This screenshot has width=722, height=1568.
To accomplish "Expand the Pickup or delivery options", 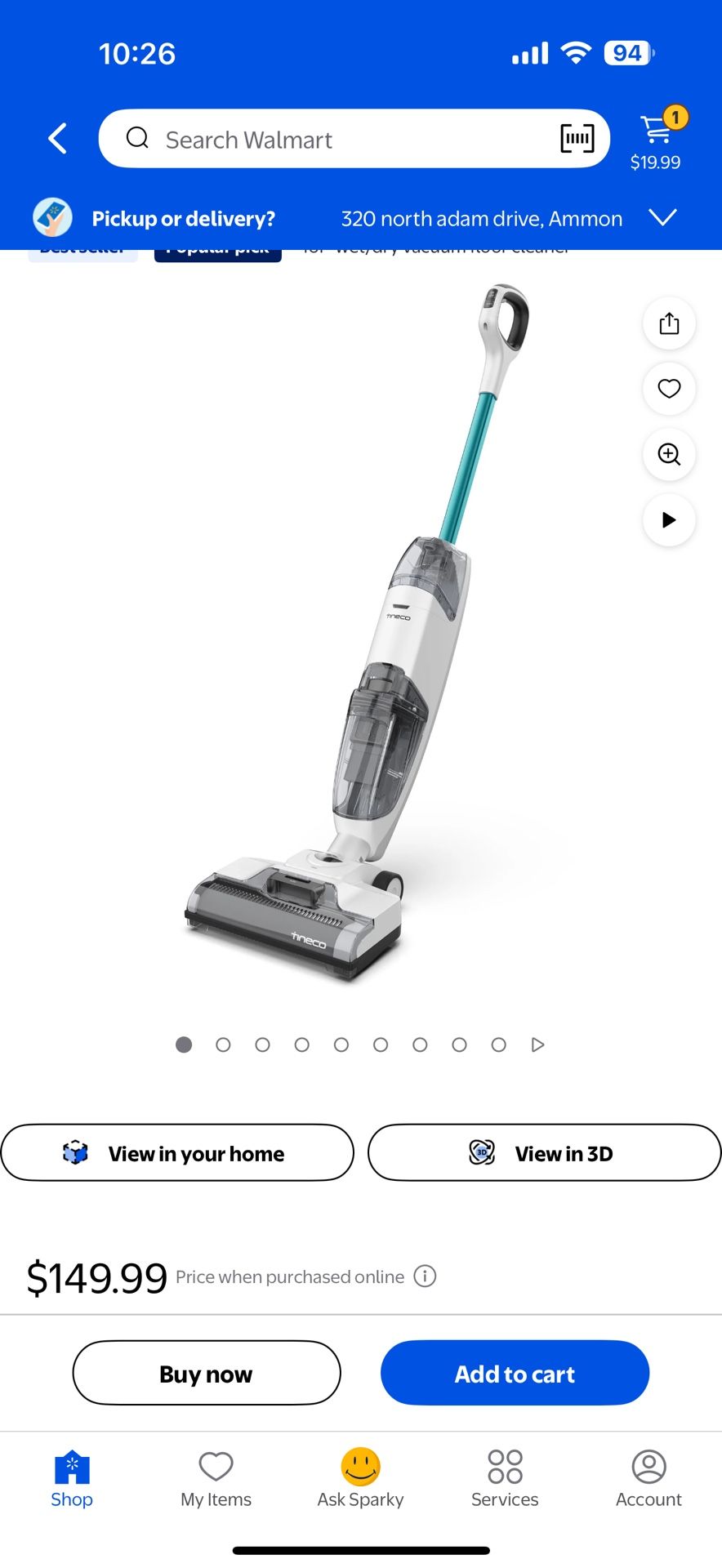I will [663, 217].
